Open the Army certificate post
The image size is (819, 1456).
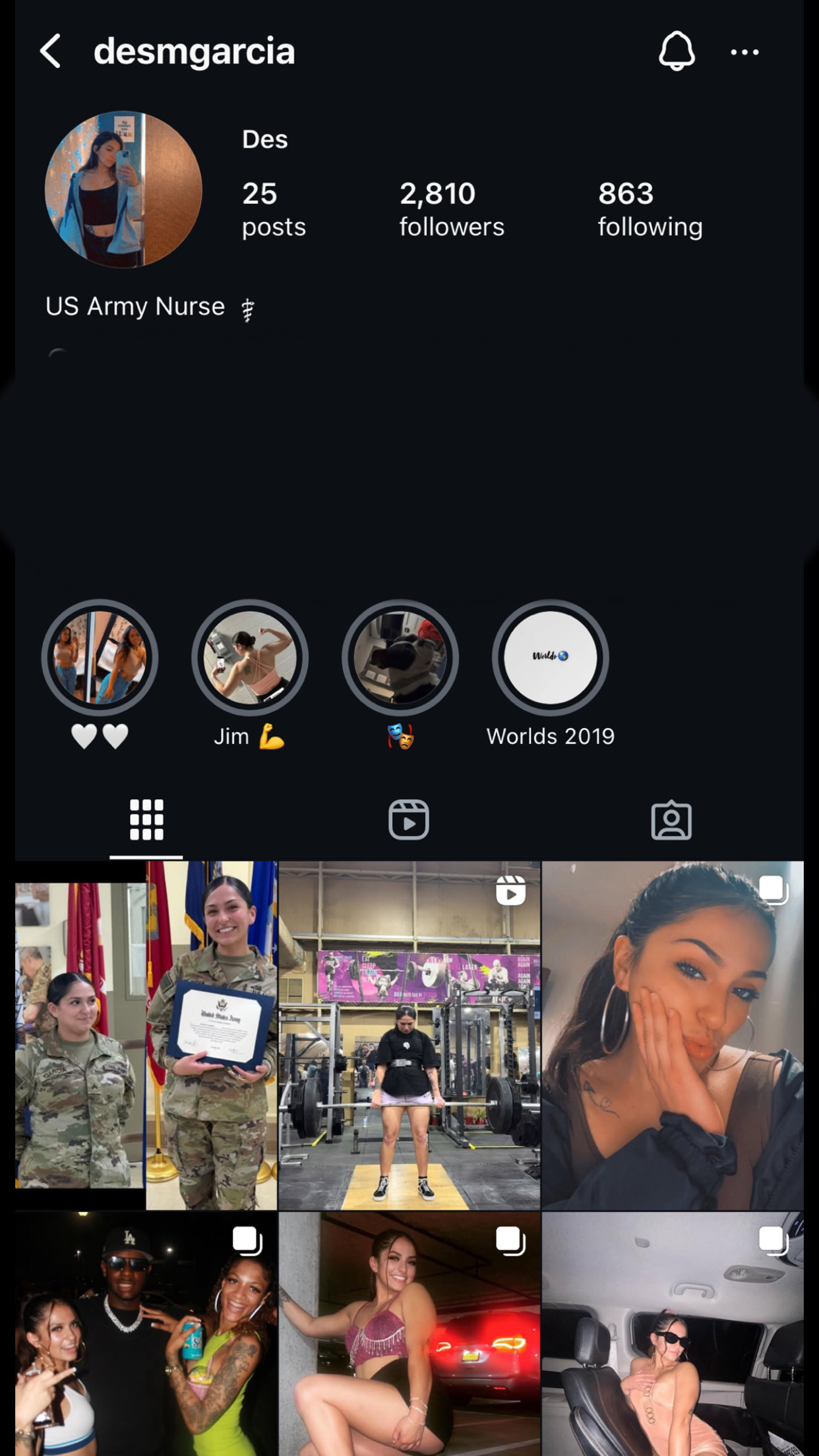pyautogui.click(x=146, y=1035)
